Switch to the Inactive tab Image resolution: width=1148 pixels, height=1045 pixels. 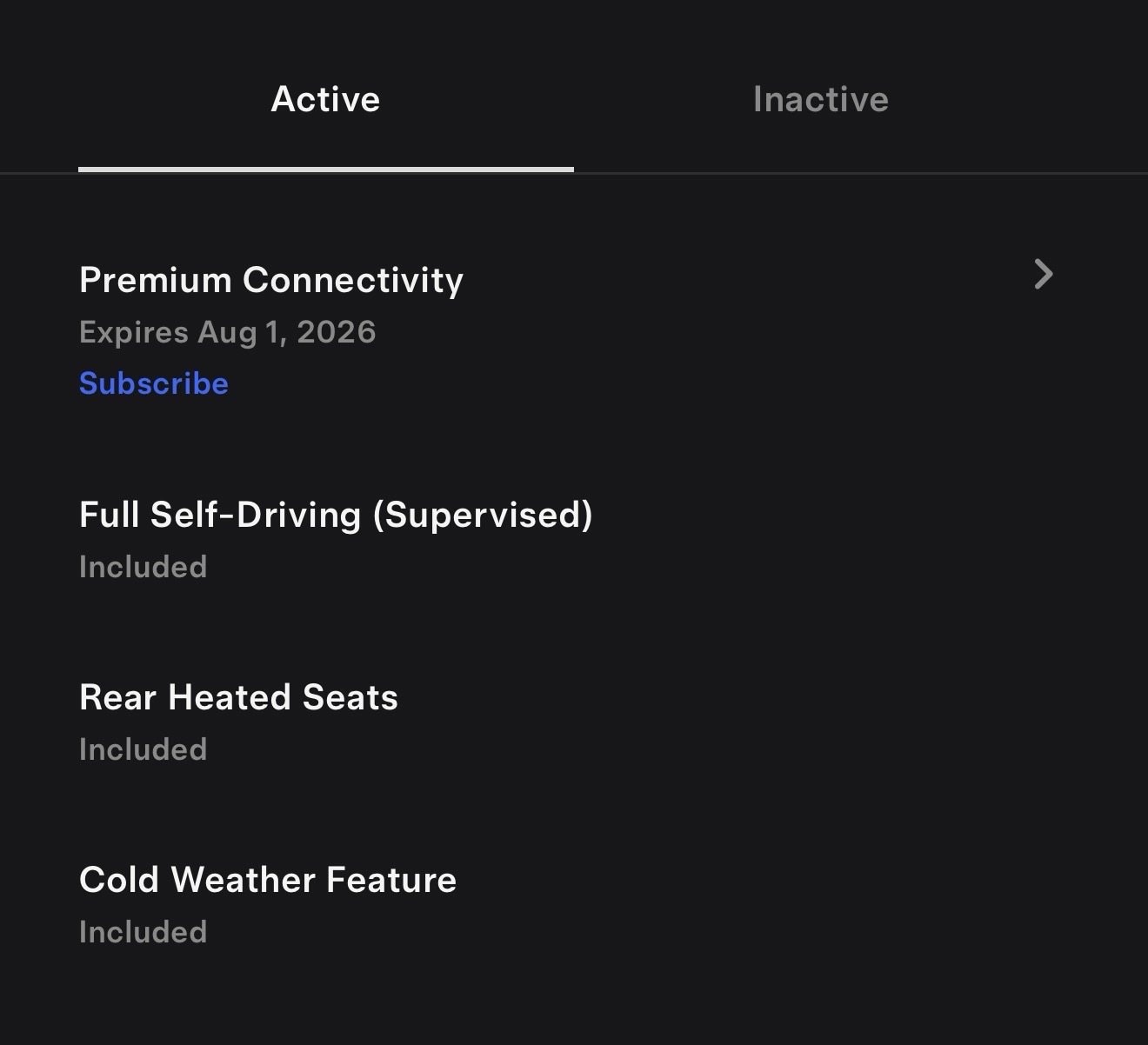pos(820,99)
